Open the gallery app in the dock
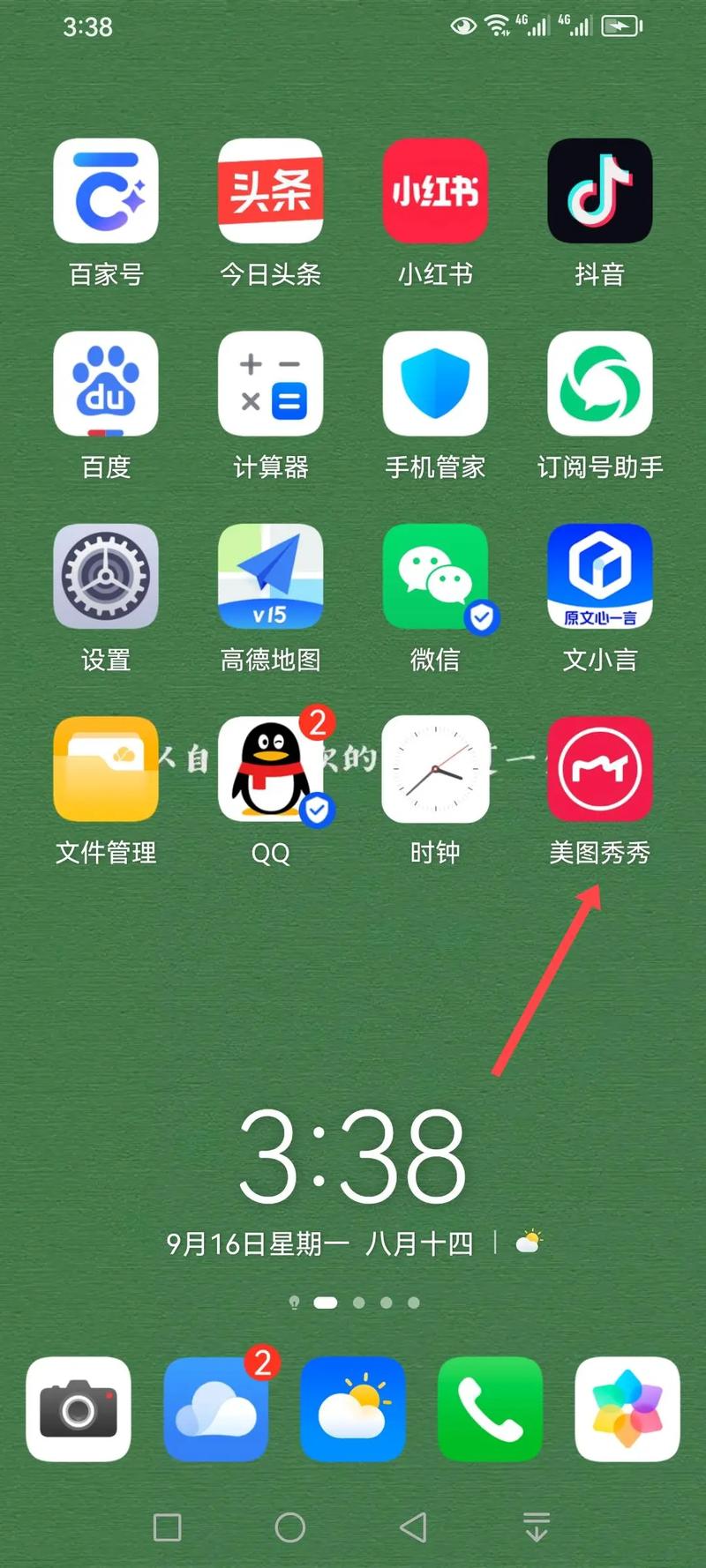The image size is (706, 1568). [627, 1408]
